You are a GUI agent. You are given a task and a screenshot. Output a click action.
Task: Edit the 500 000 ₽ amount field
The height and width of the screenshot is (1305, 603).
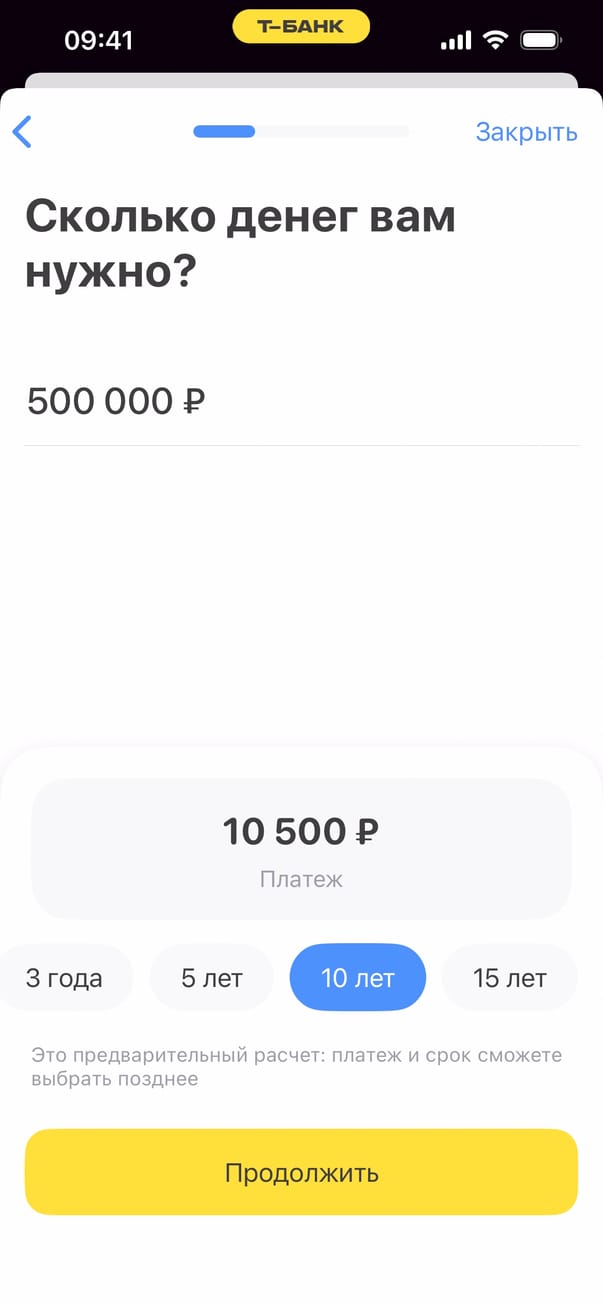(300, 402)
